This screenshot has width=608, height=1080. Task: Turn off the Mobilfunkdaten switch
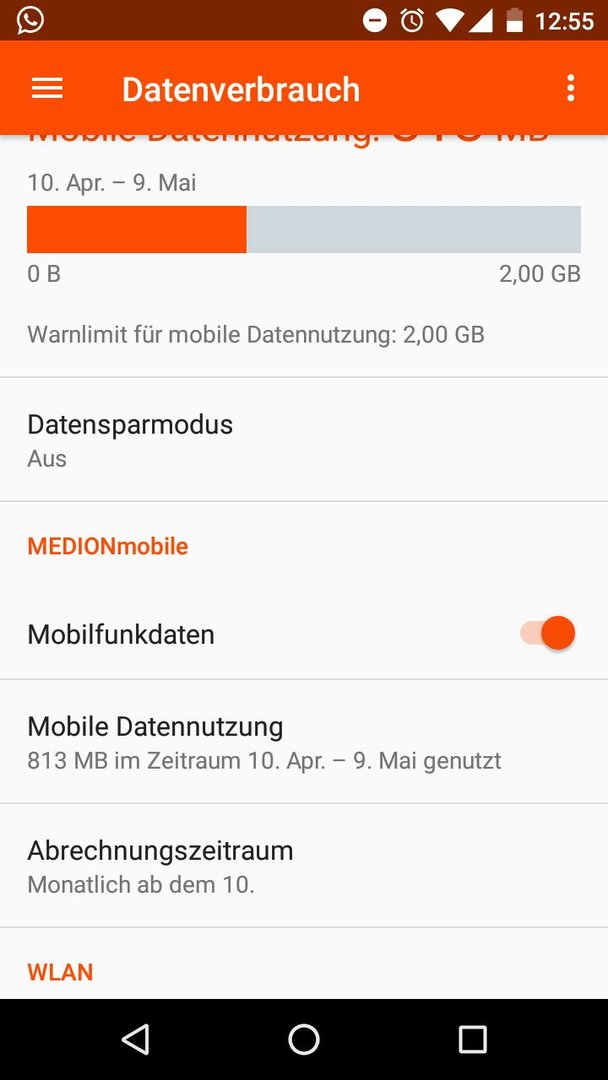[548, 633]
